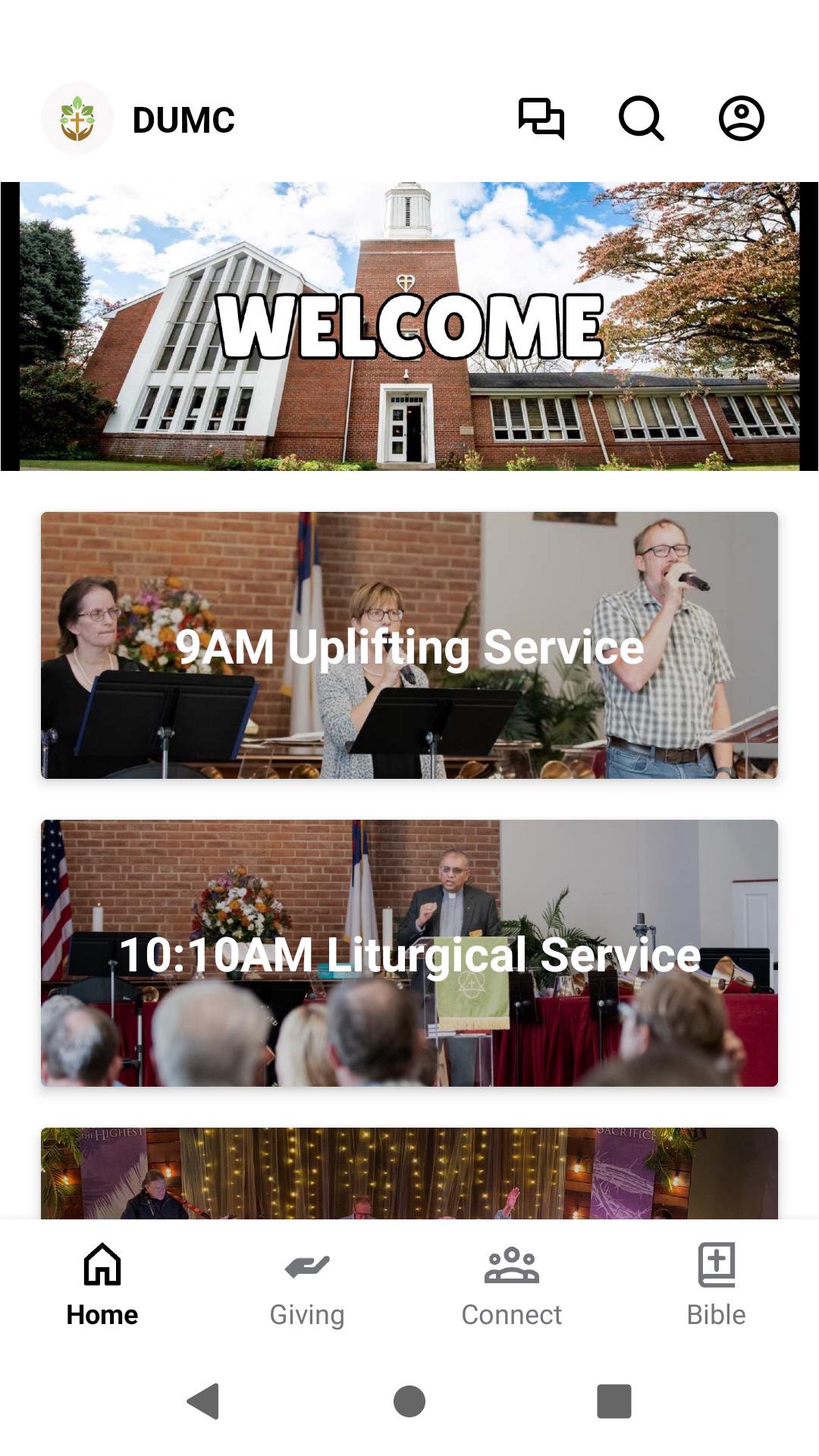Open search from the top bar
819x1456 pixels.
point(642,118)
